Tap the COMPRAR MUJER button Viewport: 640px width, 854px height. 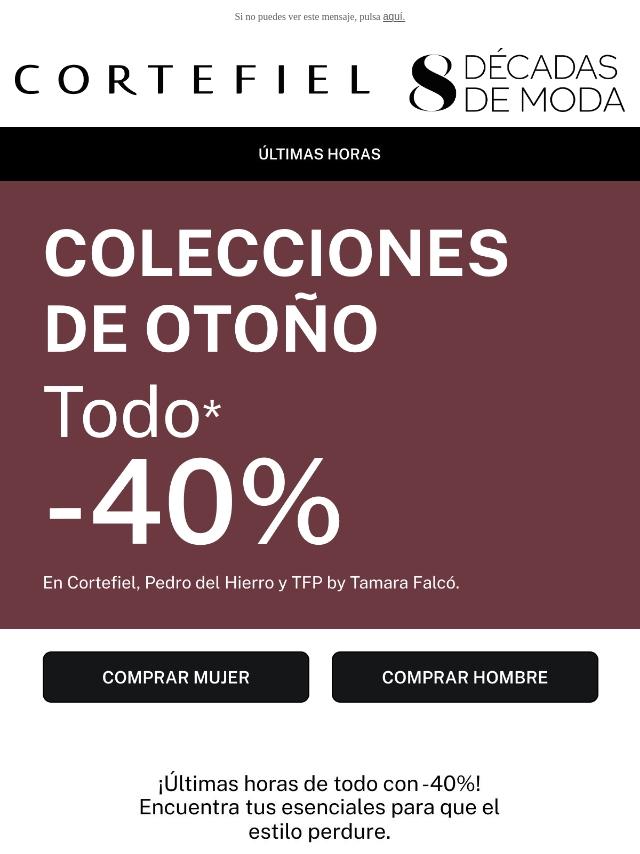click(x=176, y=677)
